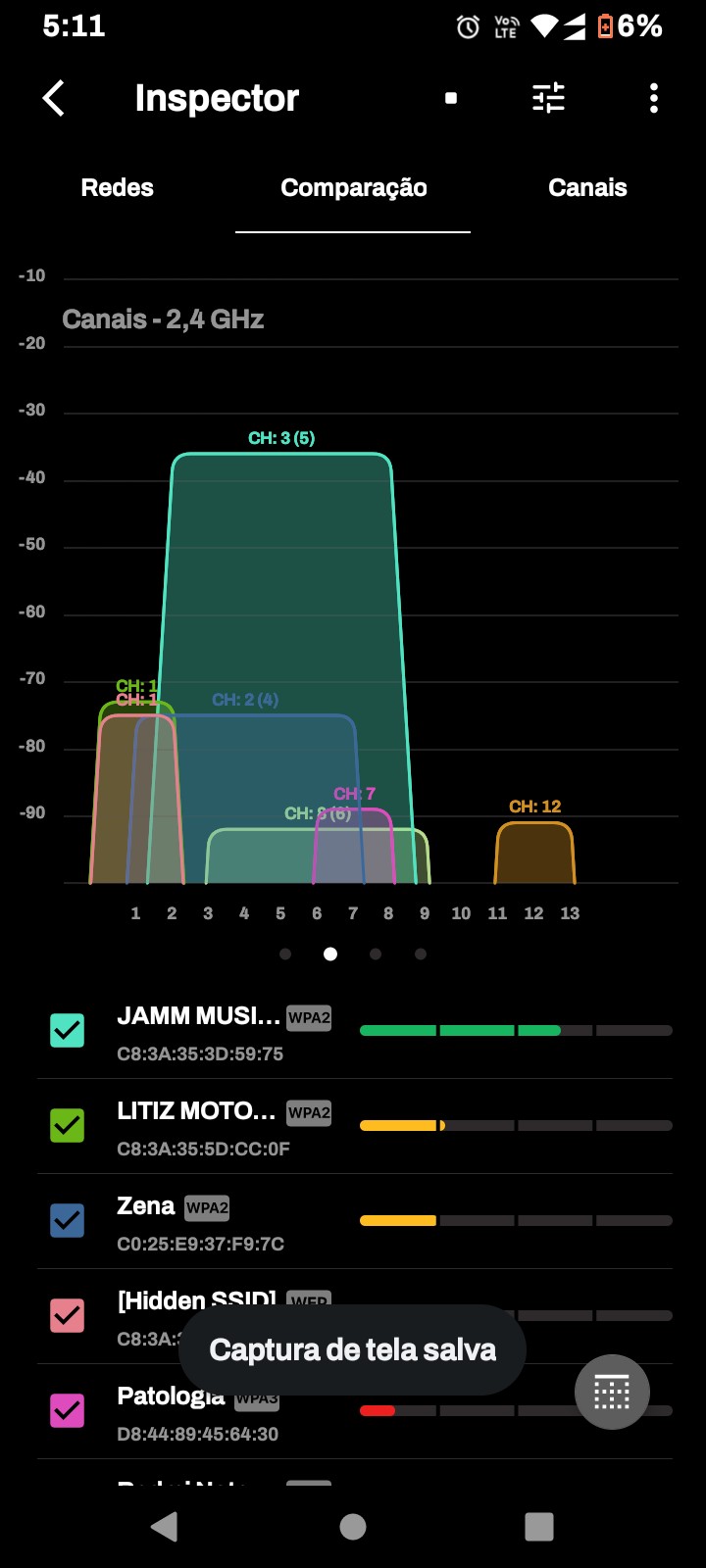The width and height of the screenshot is (706, 1568).
Task: Switch to the Redes tab
Action: click(117, 188)
